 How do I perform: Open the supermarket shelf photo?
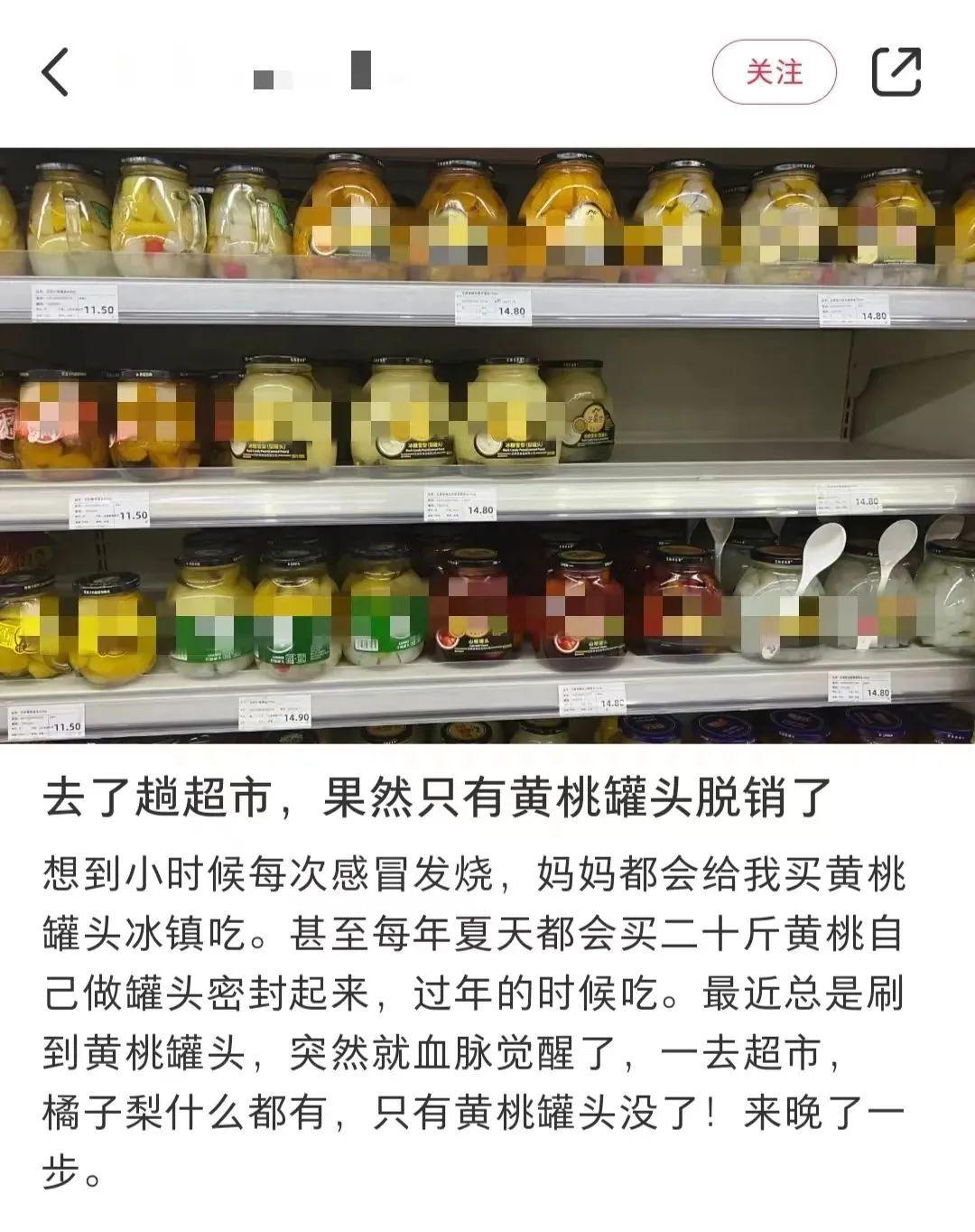pyautogui.click(x=487, y=445)
